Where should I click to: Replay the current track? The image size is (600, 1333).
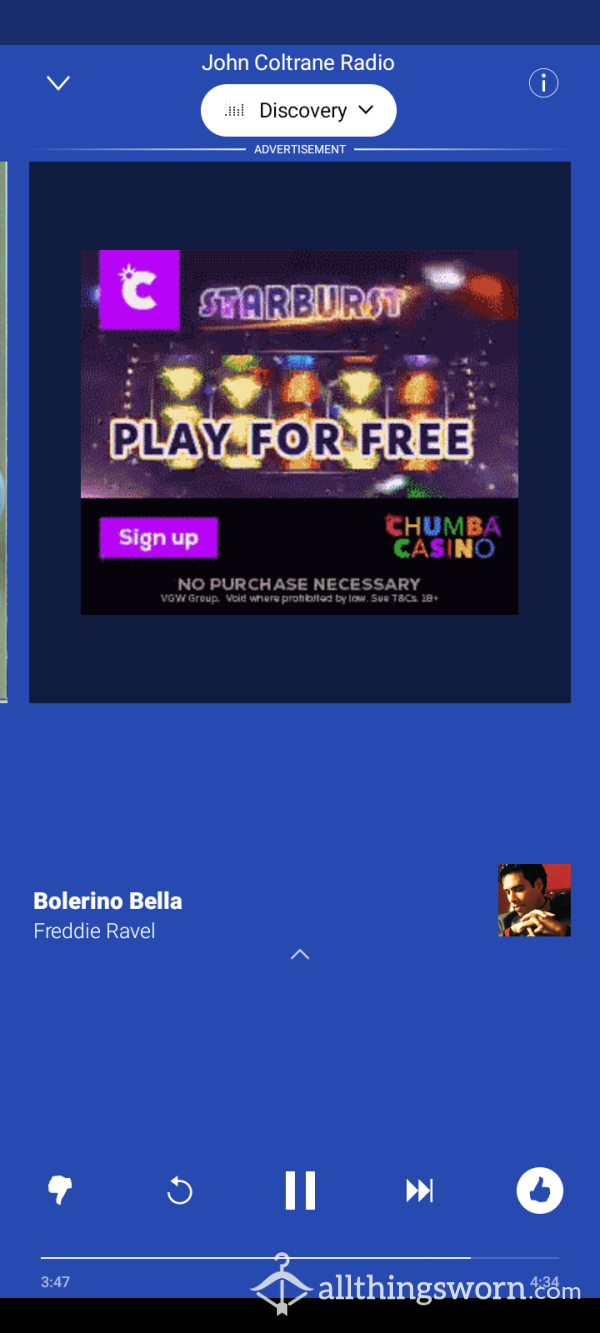coord(179,1190)
